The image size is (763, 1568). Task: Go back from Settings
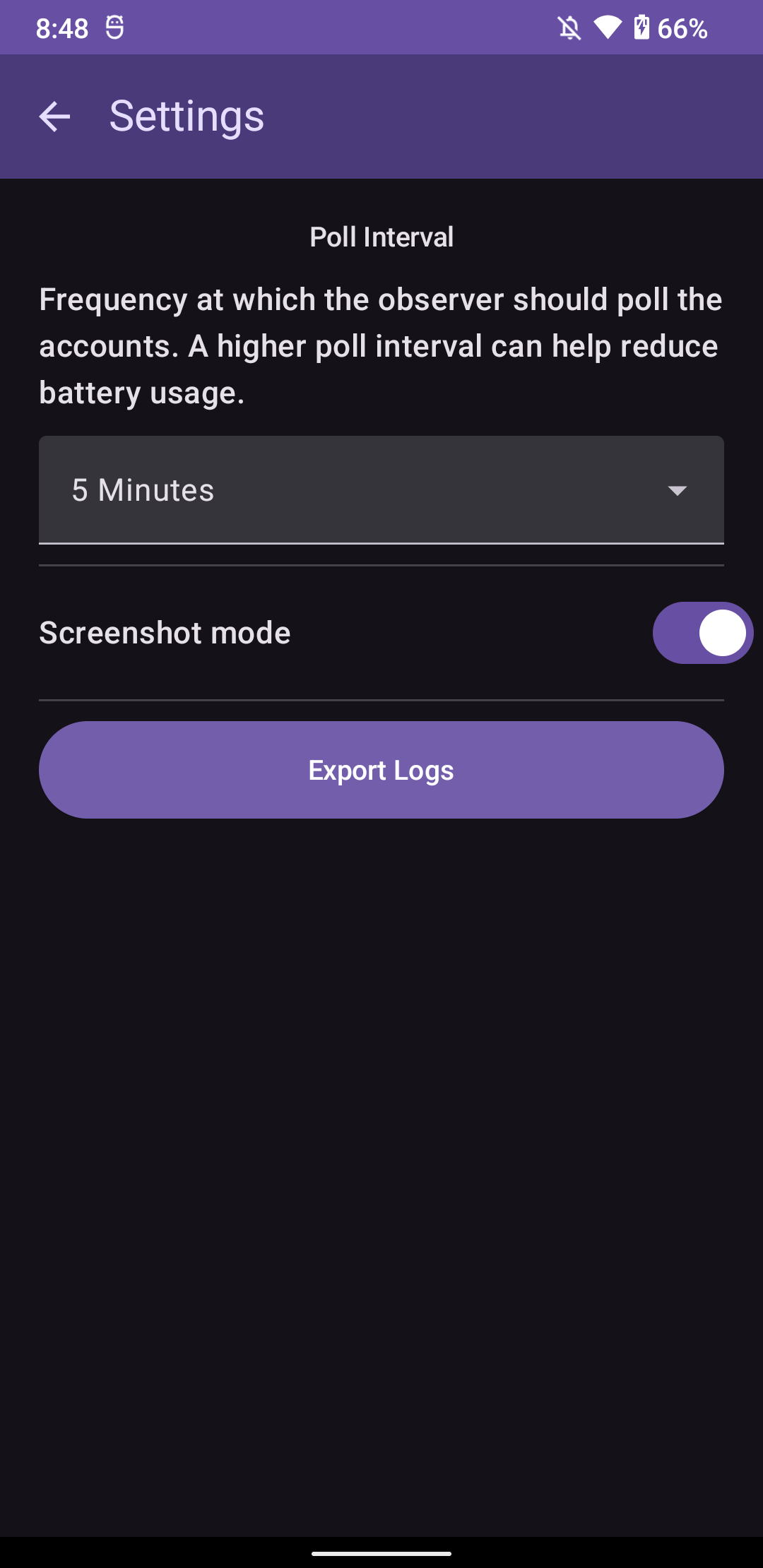(54, 117)
